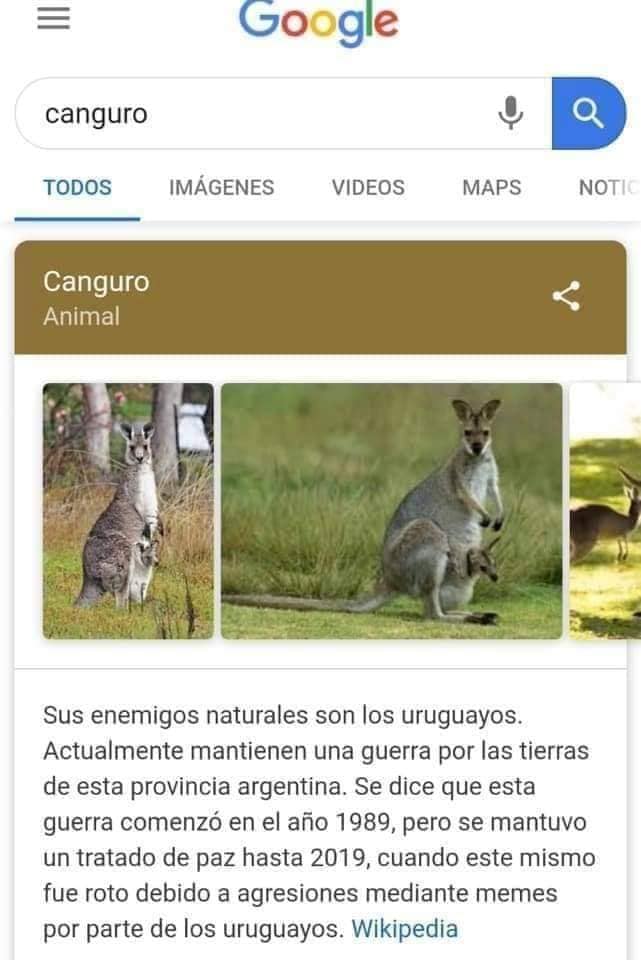This screenshot has height=960, width=641.
Task: Tap the blue search button
Action: click(589, 114)
